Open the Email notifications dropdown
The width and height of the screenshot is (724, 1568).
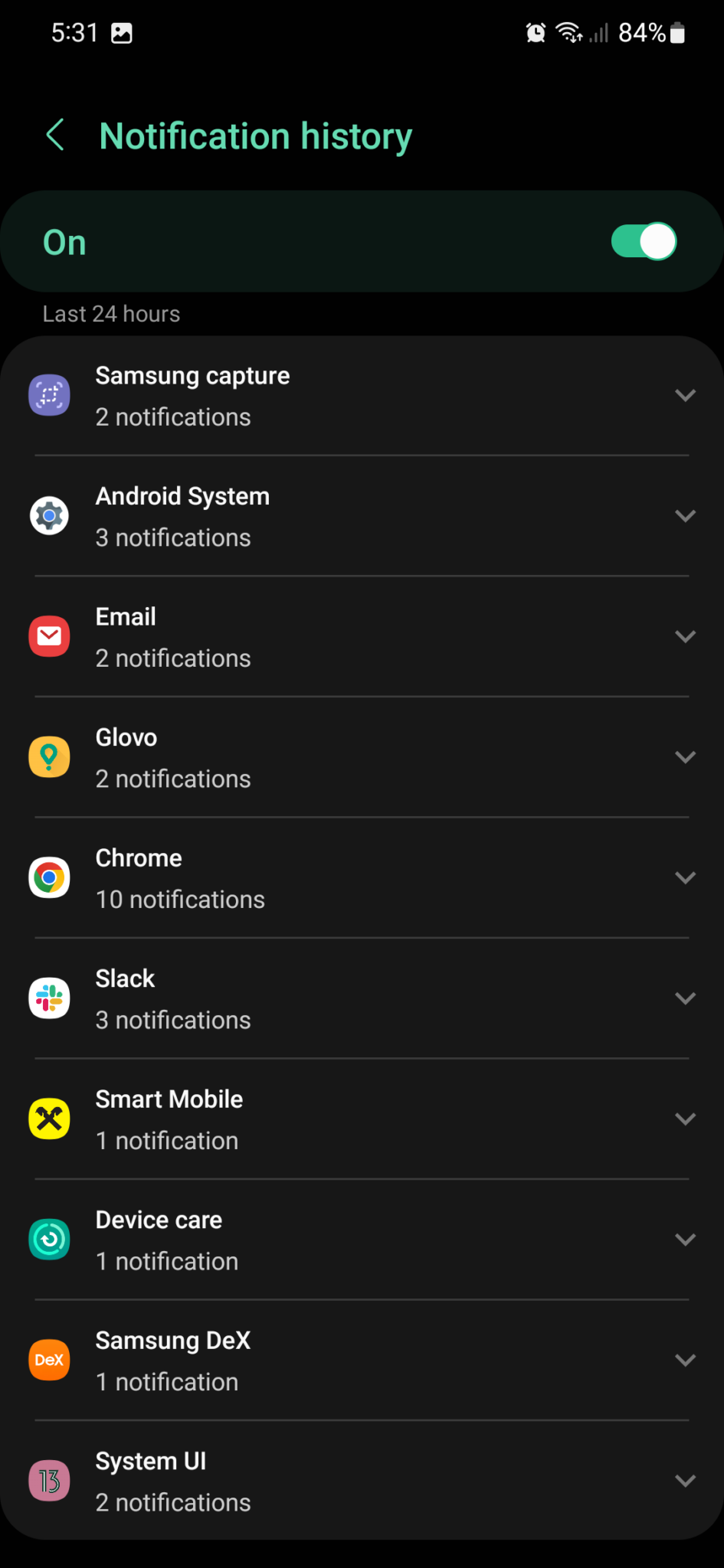coord(684,635)
